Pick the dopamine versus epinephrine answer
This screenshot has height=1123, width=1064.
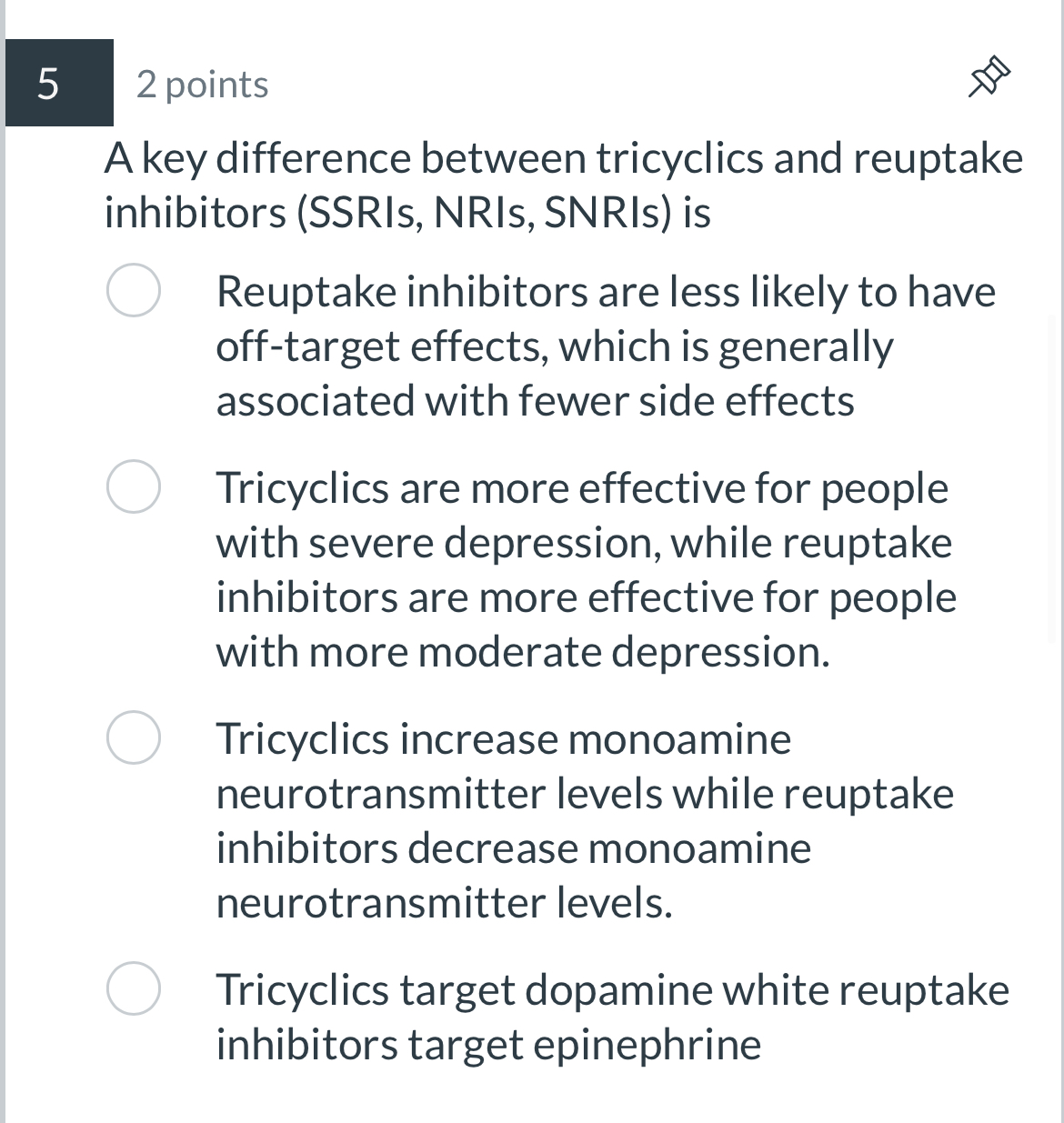[x=135, y=988]
